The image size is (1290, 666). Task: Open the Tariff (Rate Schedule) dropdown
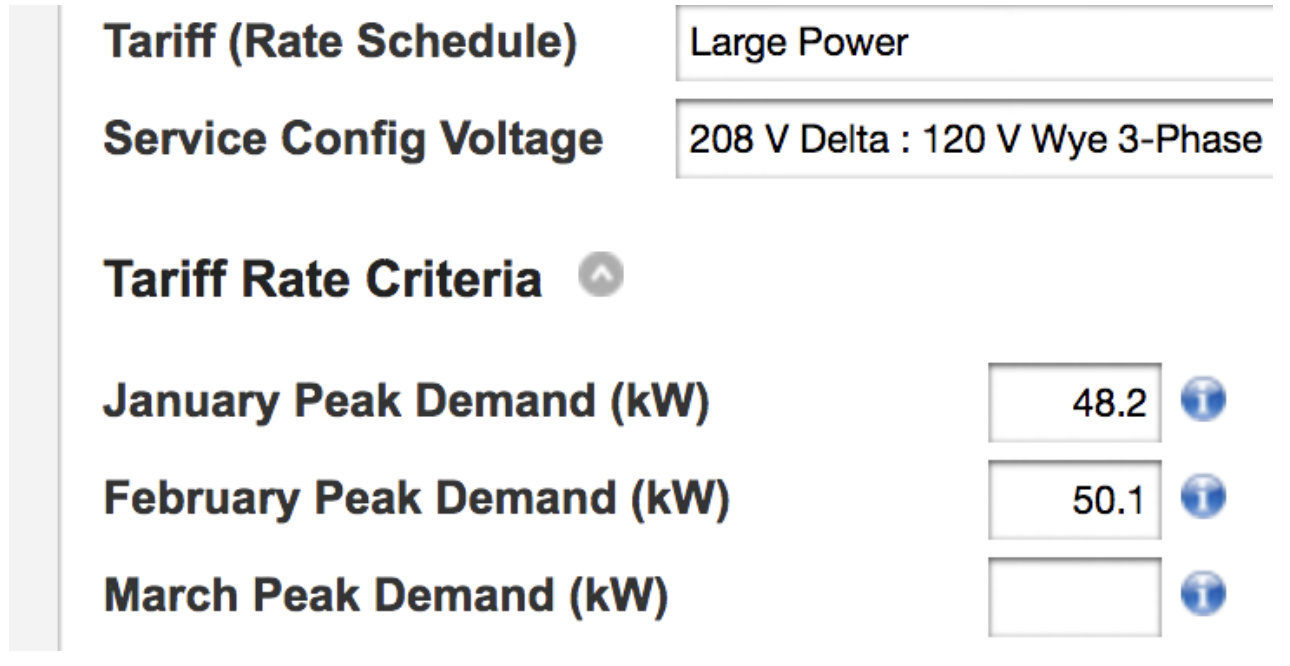[x=975, y=44]
